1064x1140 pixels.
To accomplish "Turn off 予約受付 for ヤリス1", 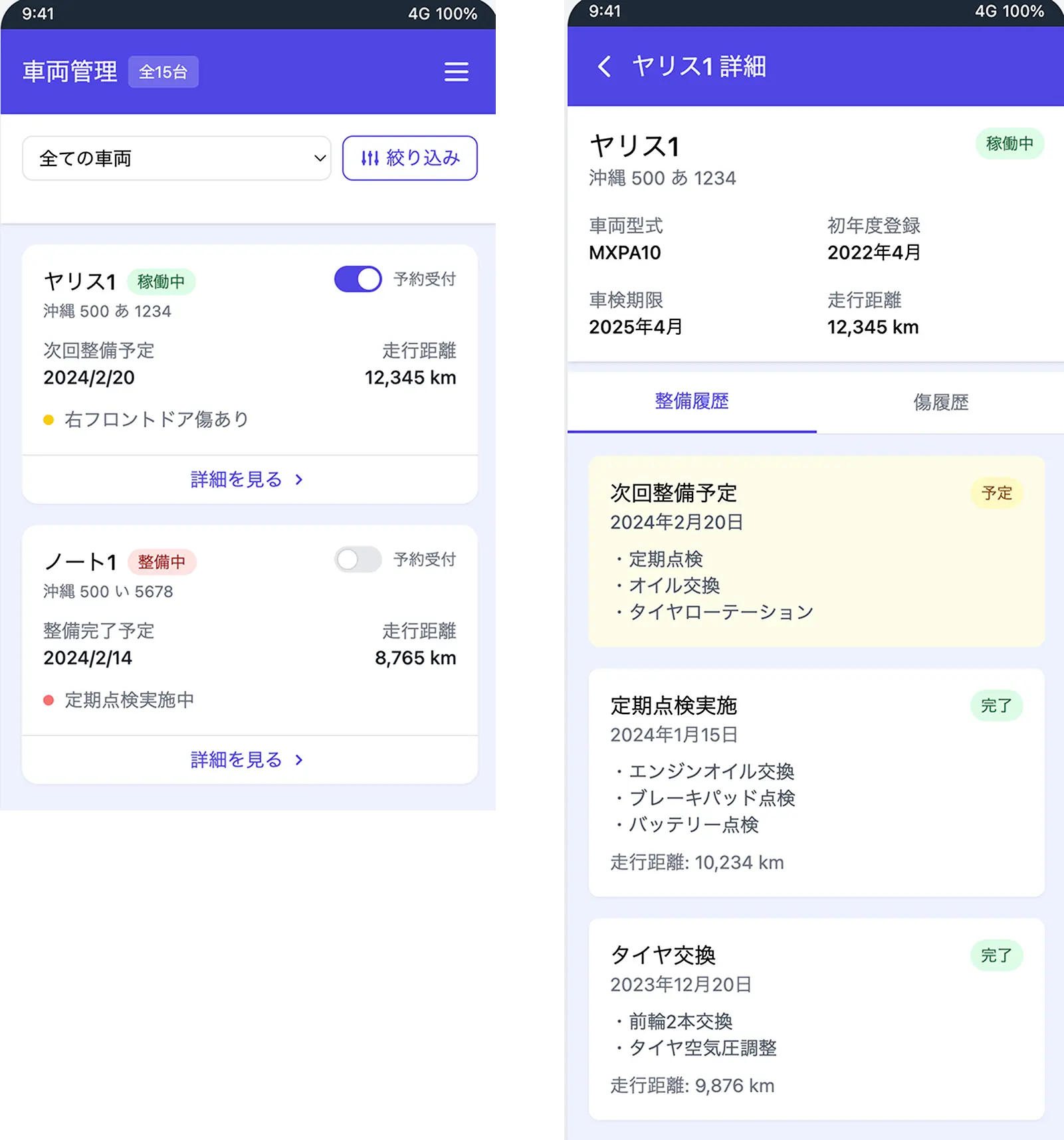I will coord(358,280).
